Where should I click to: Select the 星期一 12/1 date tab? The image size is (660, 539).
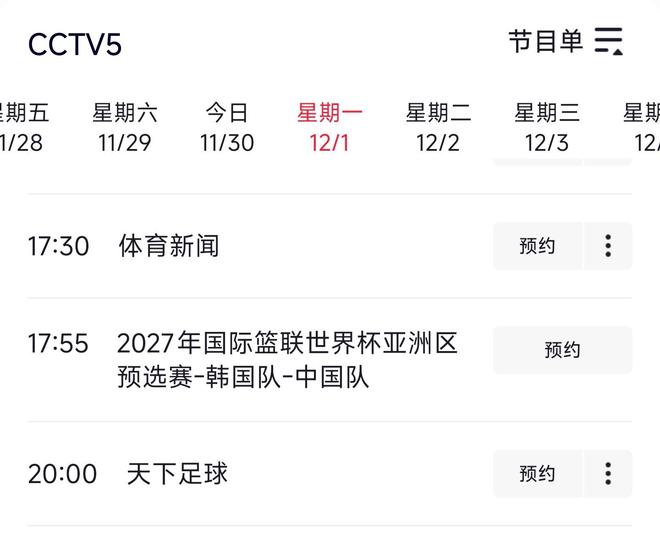click(x=330, y=127)
